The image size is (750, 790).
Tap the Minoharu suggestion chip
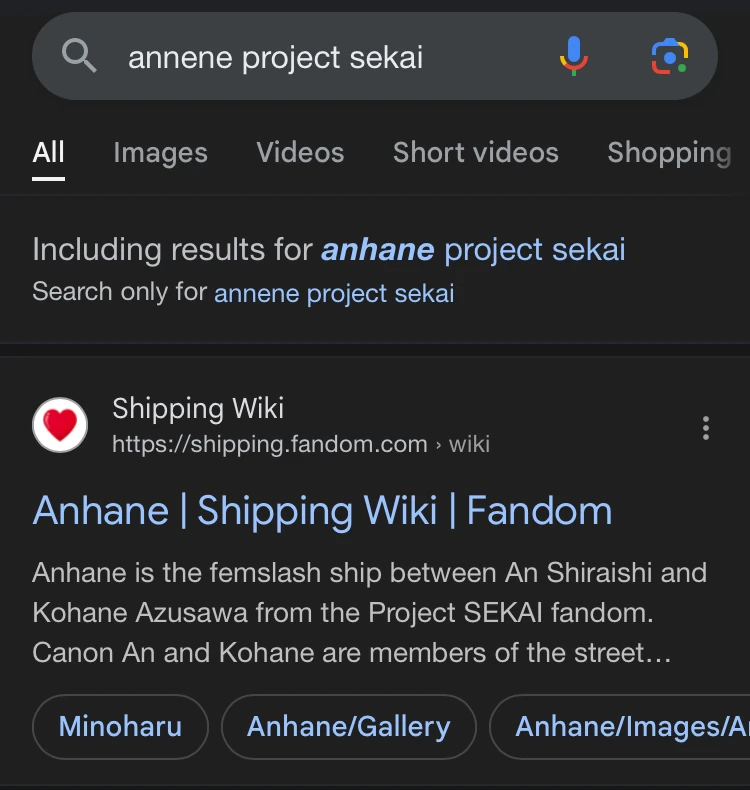(x=120, y=727)
